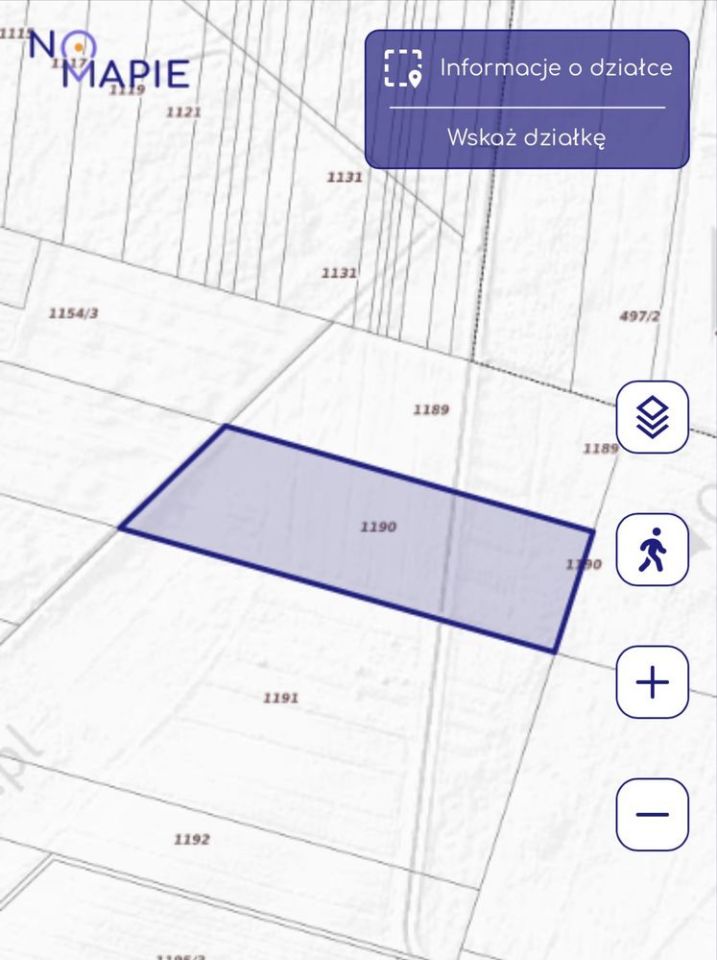
Task: Select the Wskaż działkę option
Action: click(x=526, y=137)
